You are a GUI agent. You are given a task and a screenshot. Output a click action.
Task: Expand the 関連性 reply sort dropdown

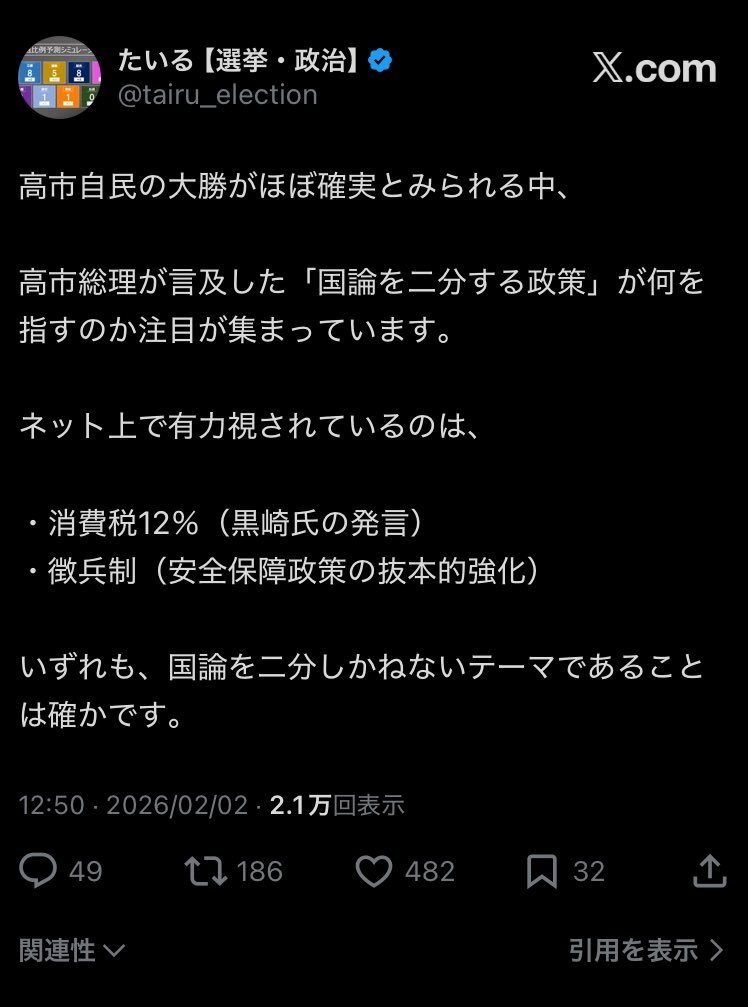click(x=72, y=950)
